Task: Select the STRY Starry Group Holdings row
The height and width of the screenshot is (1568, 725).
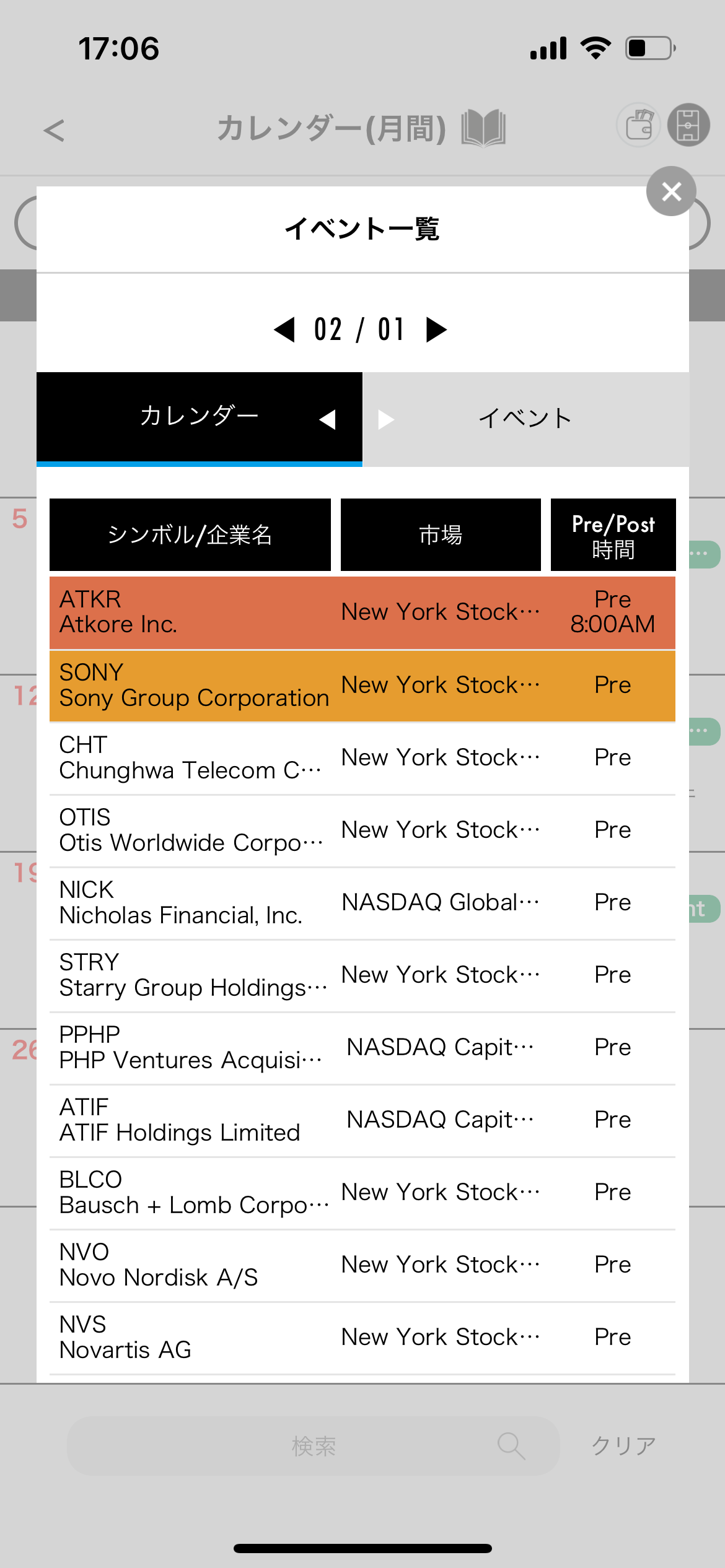Action: [362, 975]
